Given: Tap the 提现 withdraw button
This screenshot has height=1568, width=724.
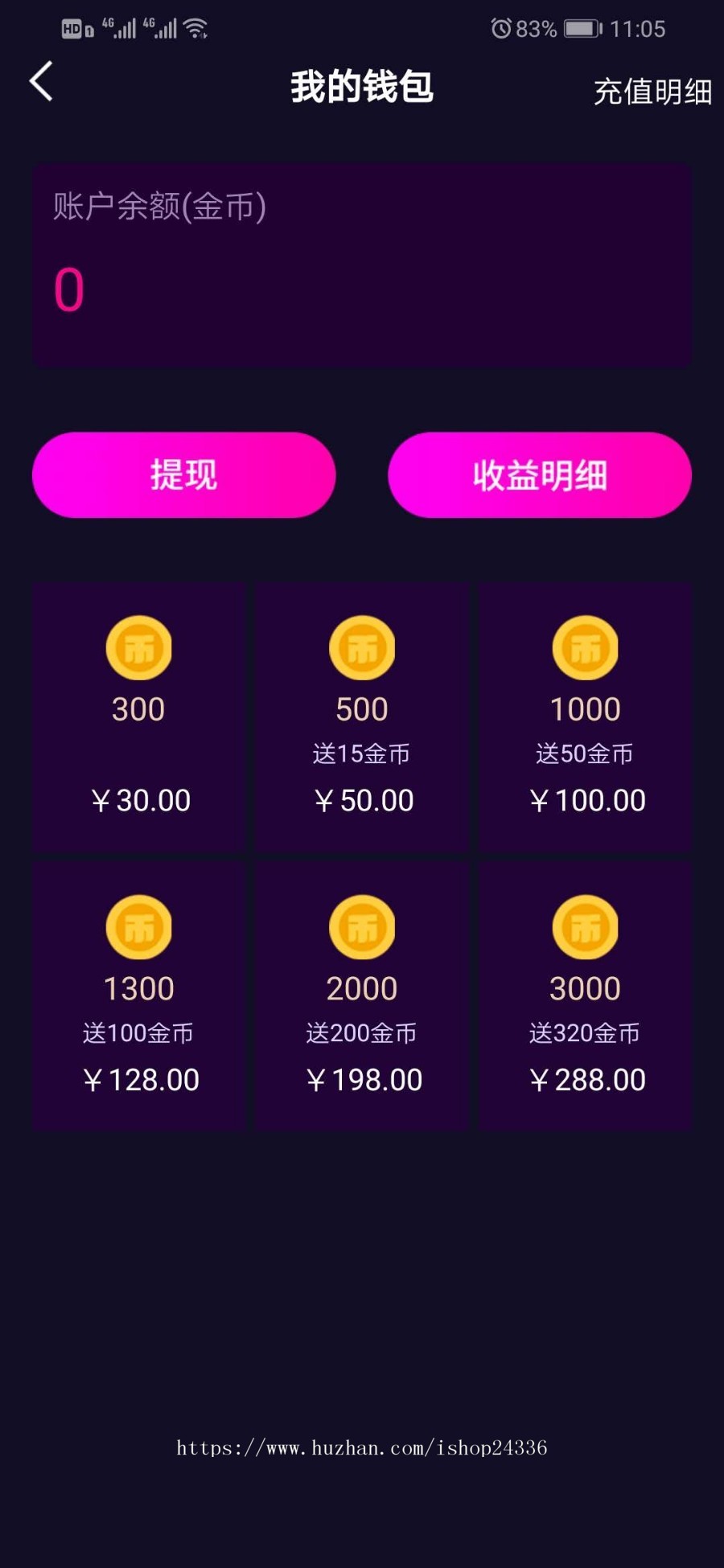Looking at the screenshot, I should [x=183, y=475].
